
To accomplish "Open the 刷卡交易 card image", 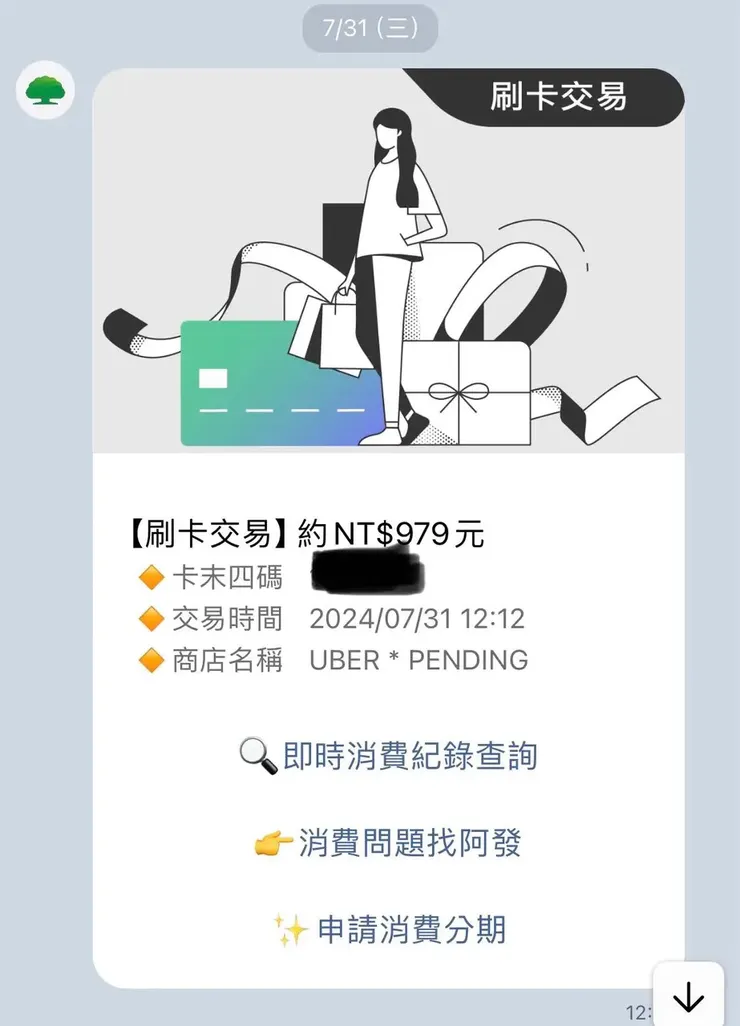I will (388, 262).
